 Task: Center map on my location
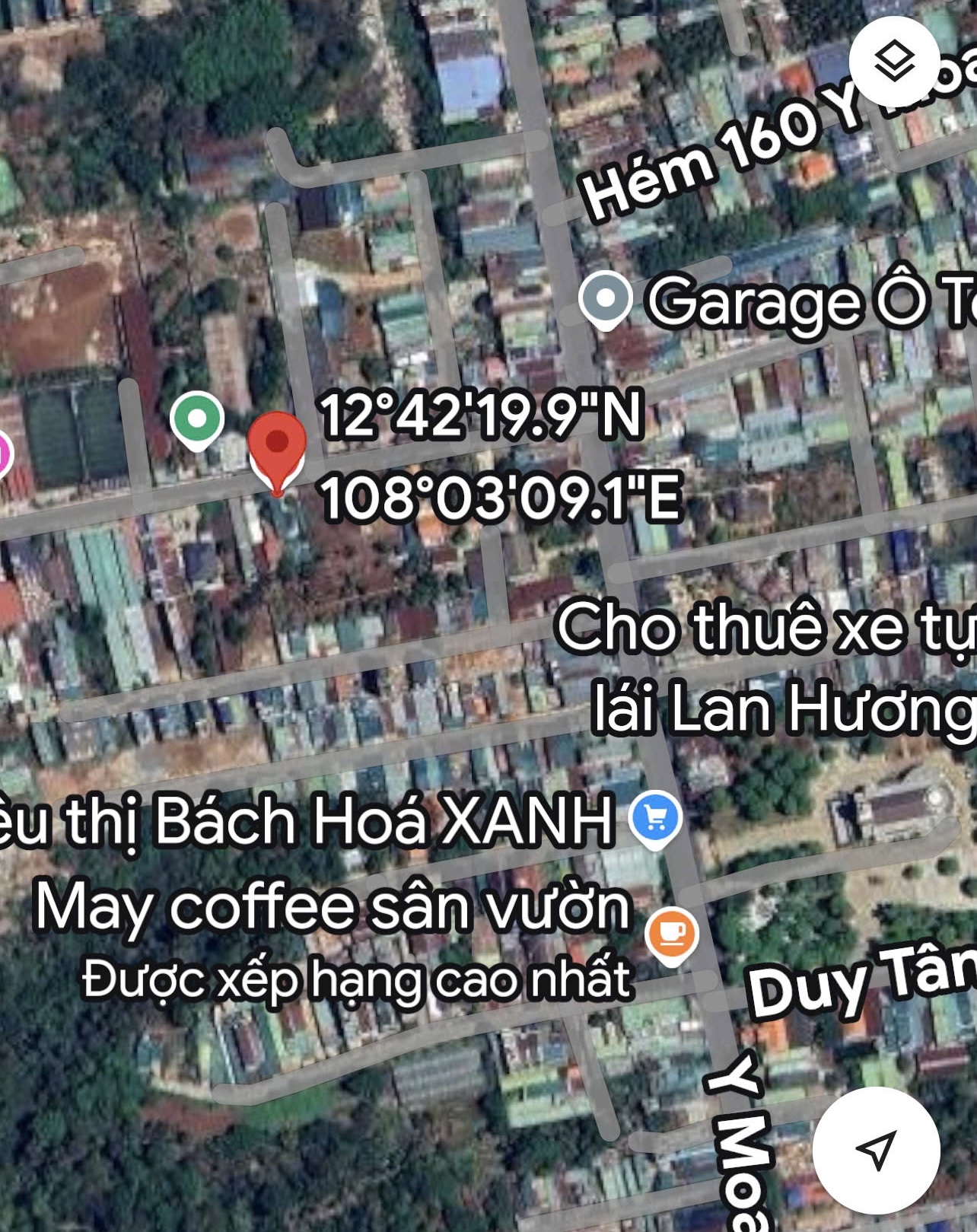(876, 1150)
